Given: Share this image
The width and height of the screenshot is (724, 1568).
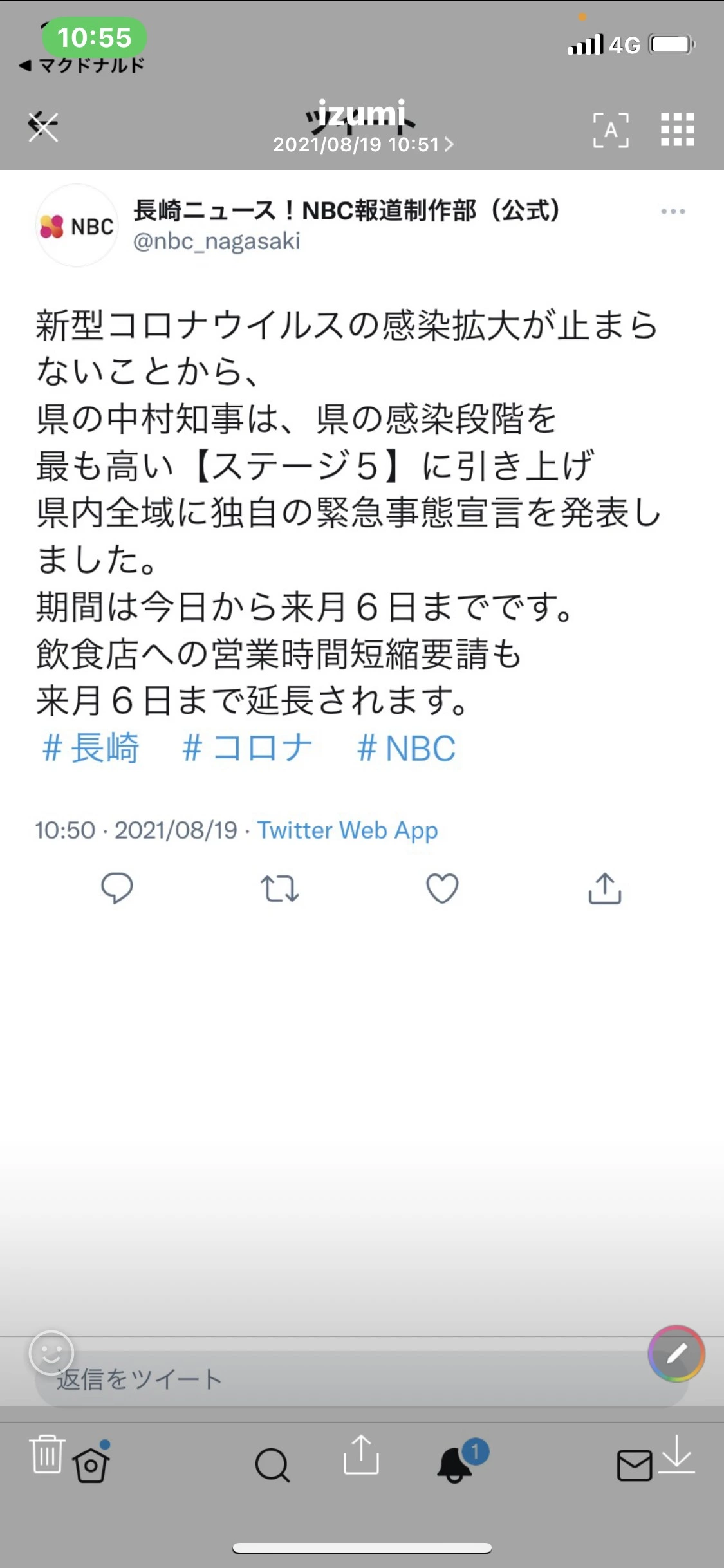Looking at the screenshot, I should click(x=361, y=1455).
